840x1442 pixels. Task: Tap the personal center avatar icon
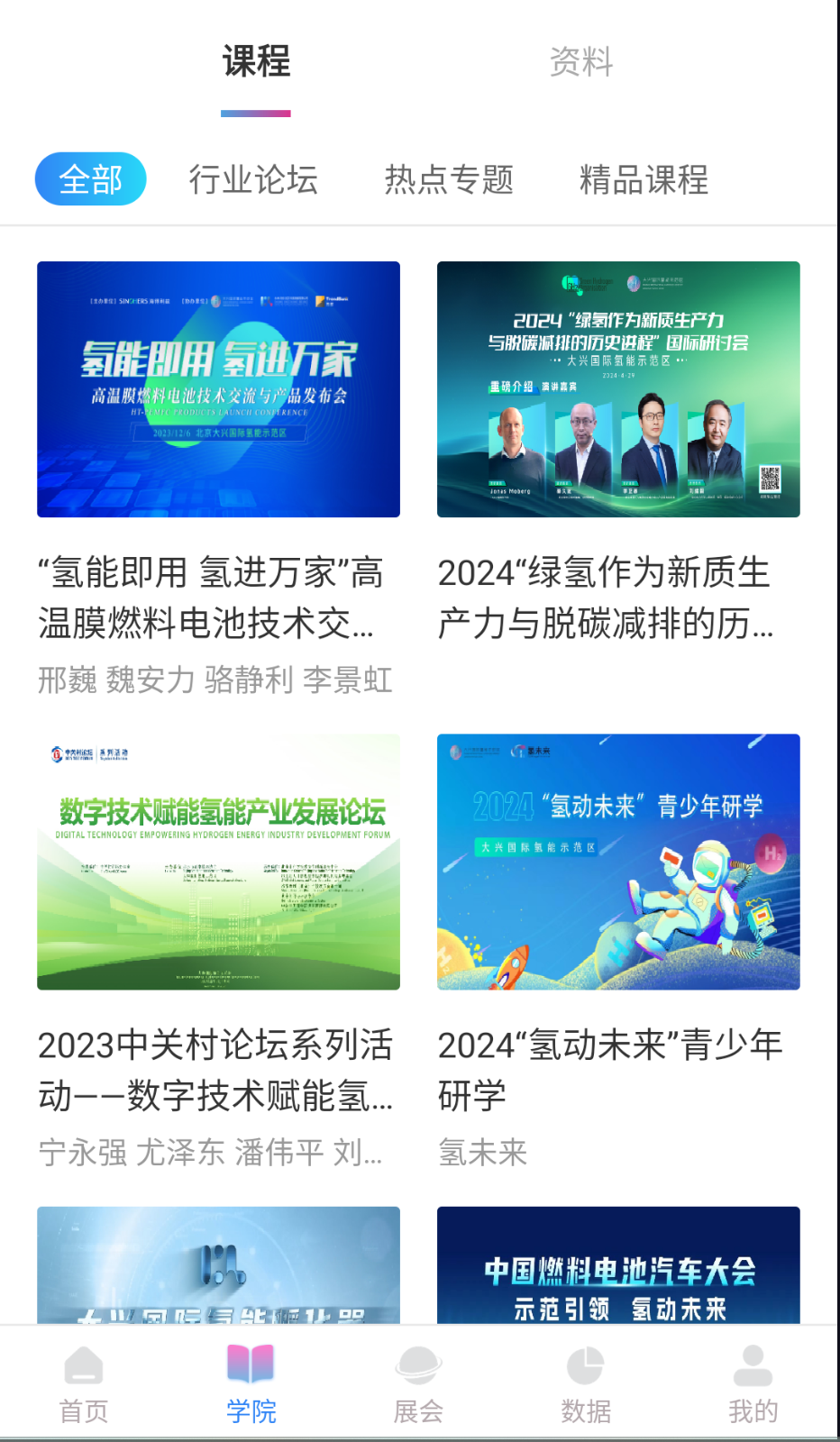pyautogui.click(x=754, y=1367)
